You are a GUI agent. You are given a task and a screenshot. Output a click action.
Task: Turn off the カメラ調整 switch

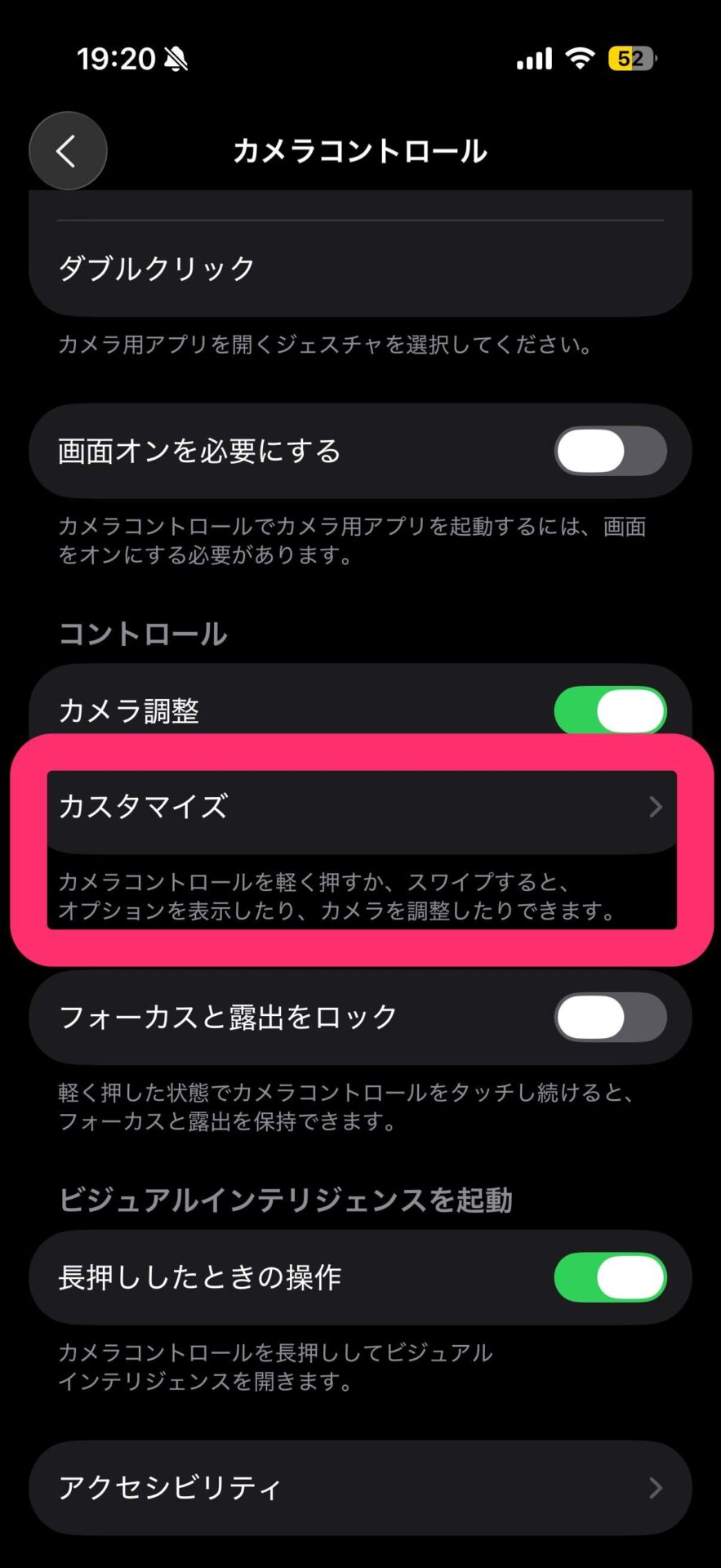[610, 710]
